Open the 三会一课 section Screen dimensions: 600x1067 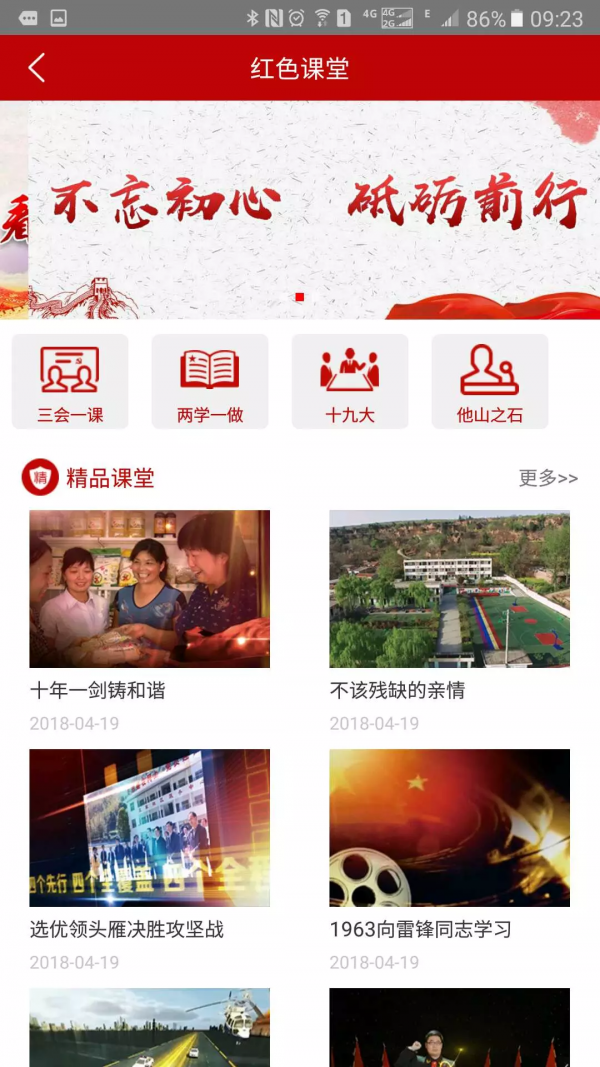(x=70, y=381)
